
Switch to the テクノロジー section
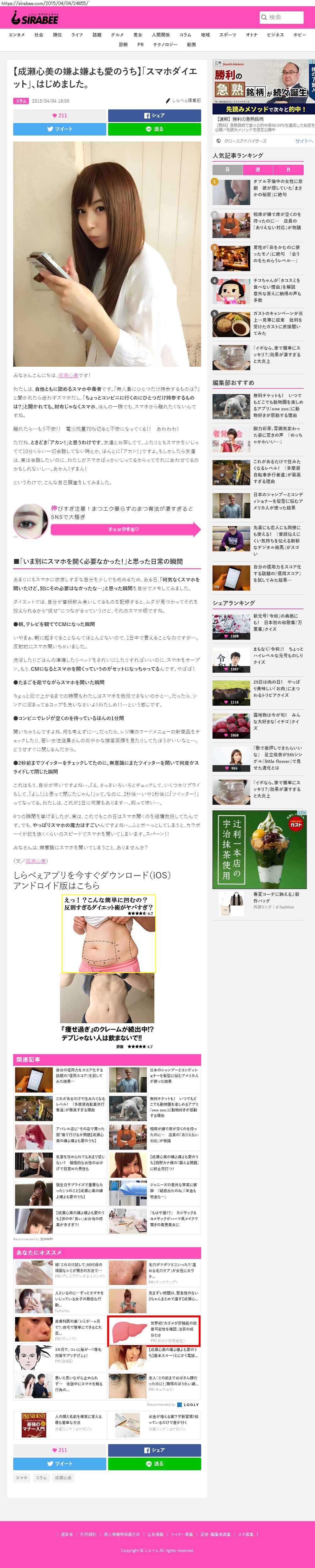[165, 44]
